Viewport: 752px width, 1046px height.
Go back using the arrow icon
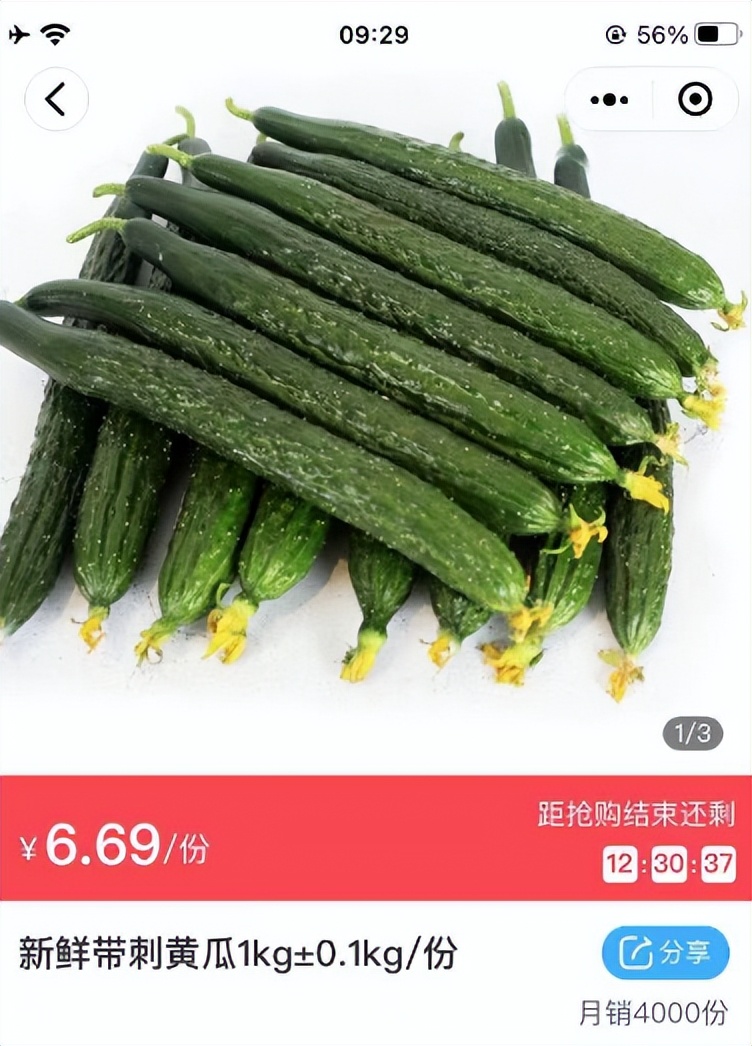click(56, 99)
